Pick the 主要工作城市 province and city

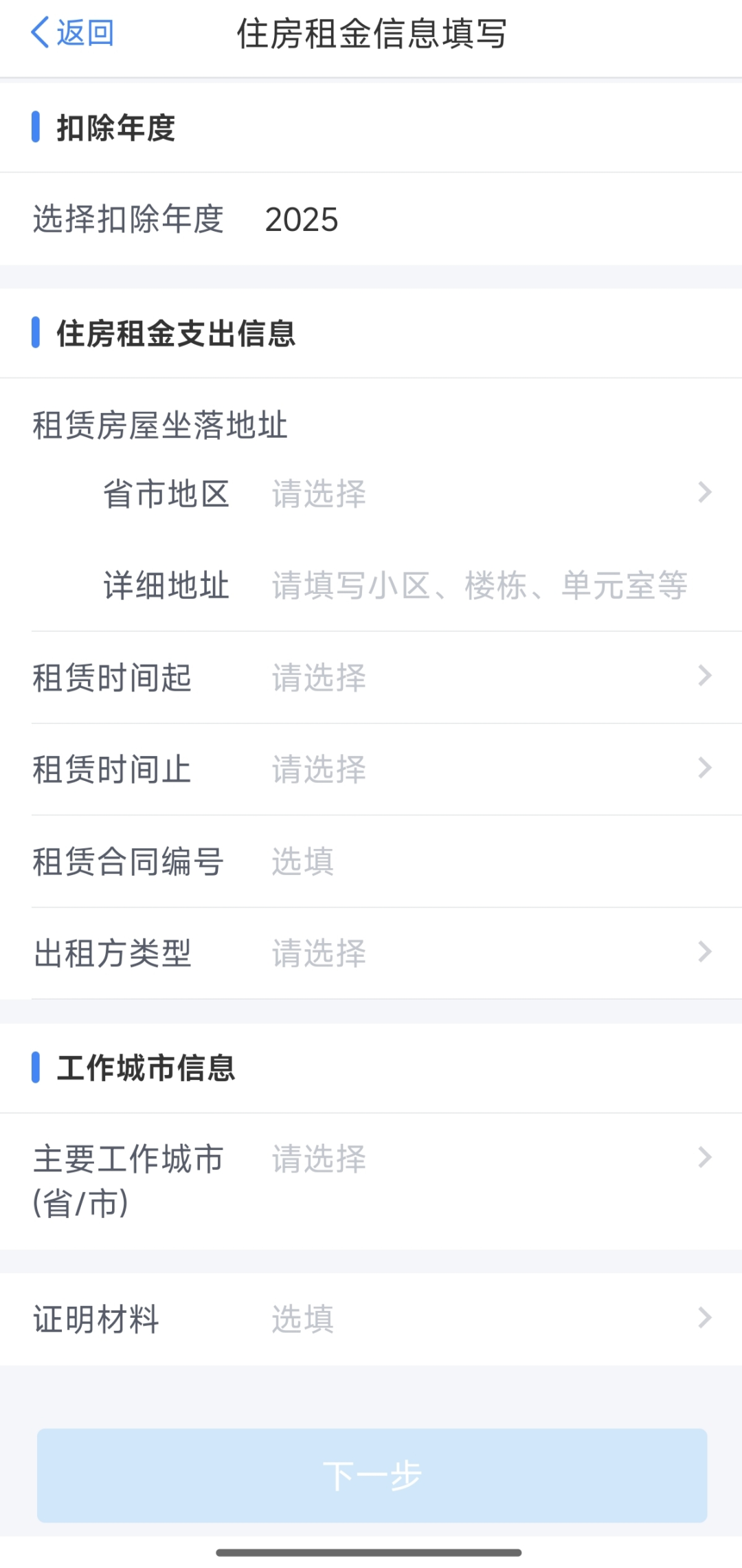coord(481,1159)
